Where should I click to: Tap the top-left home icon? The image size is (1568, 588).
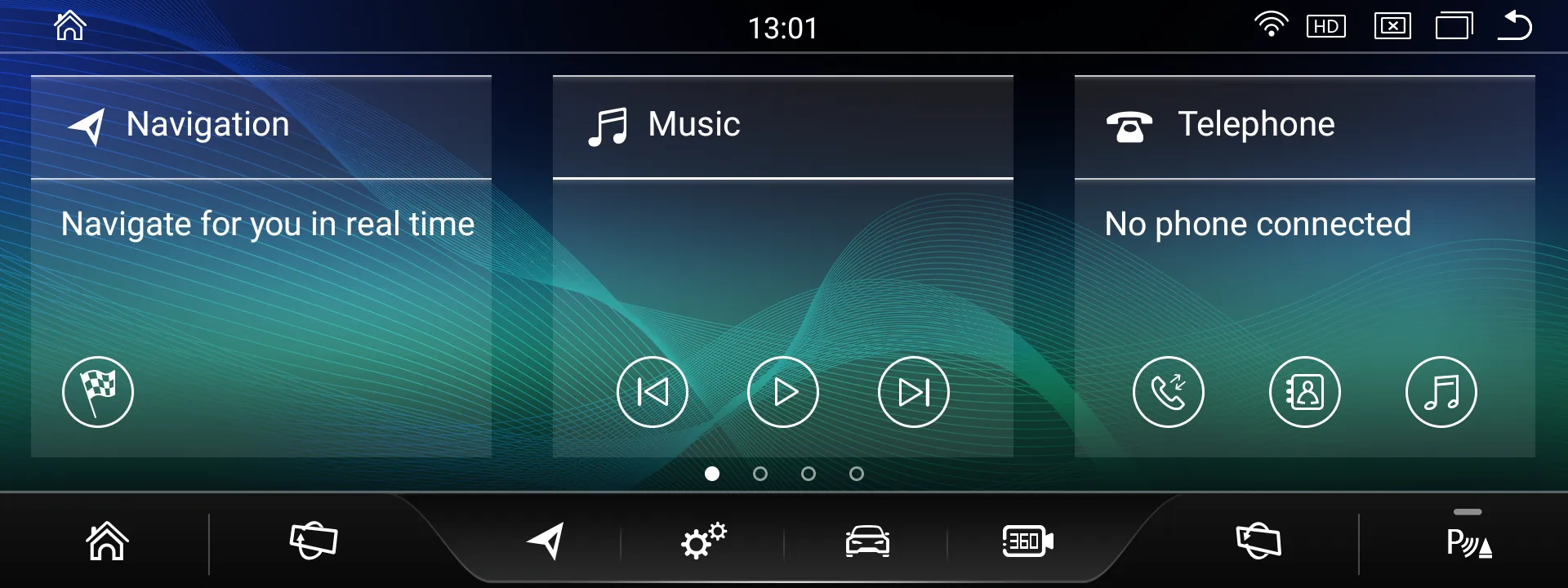click(x=70, y=26)
